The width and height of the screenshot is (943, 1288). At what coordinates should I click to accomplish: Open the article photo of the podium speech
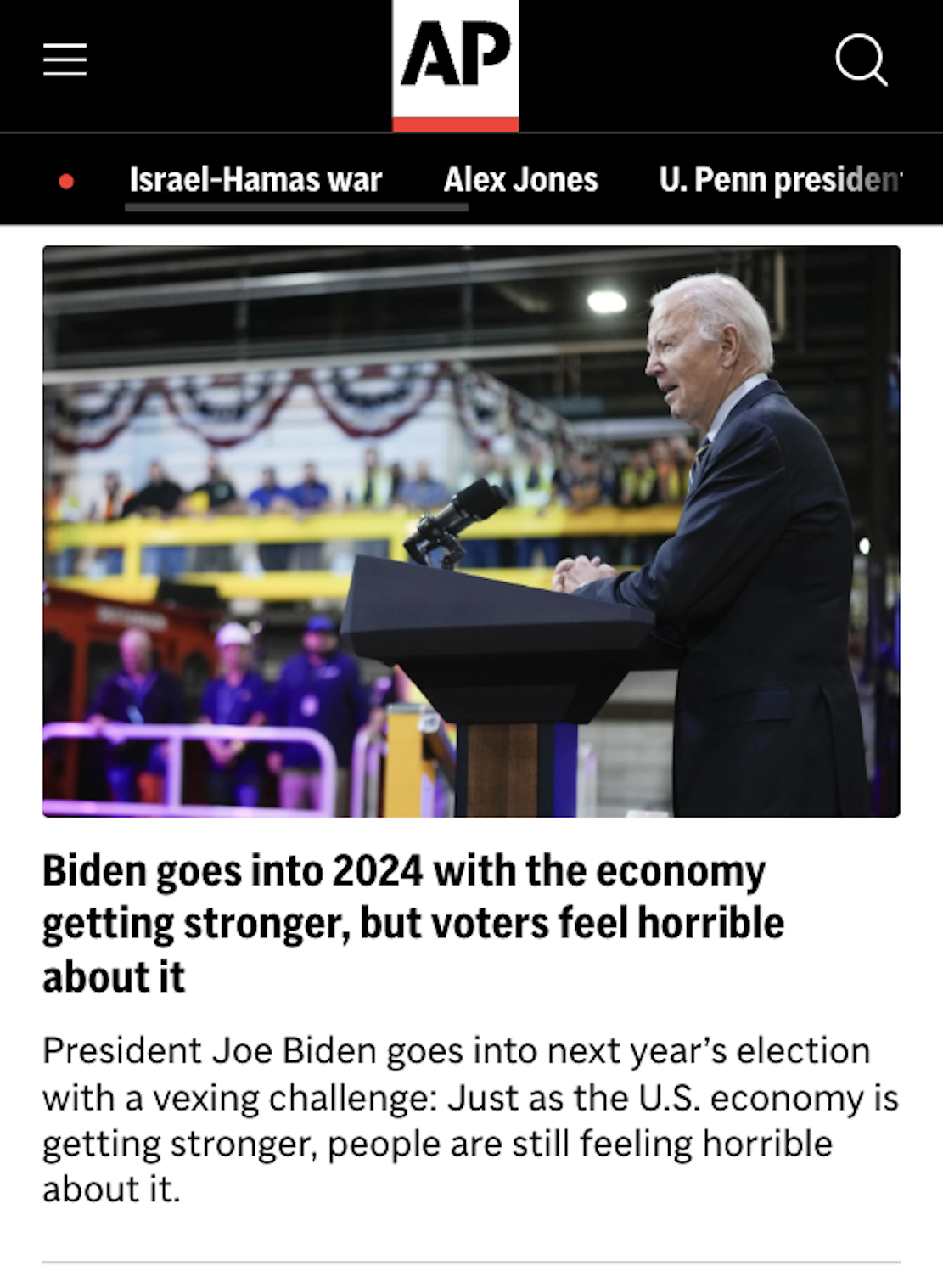(x=471, y=532)
